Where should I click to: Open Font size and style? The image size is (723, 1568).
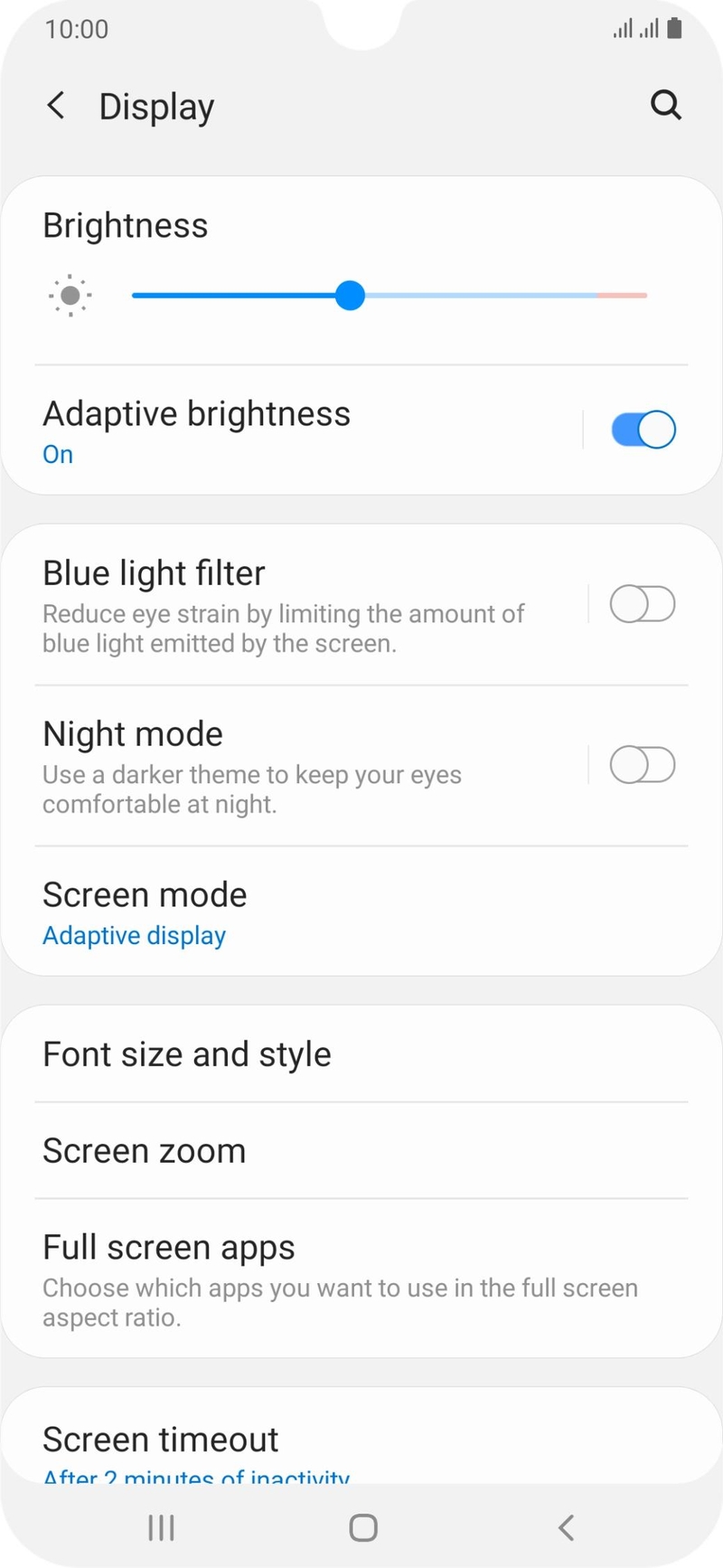pos(361,1054)
